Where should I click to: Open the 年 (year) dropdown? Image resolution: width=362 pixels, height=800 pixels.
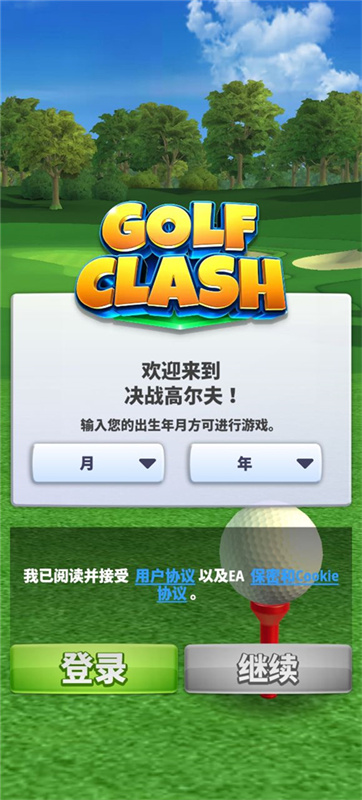pyautogui.click(x=255, y=463)
